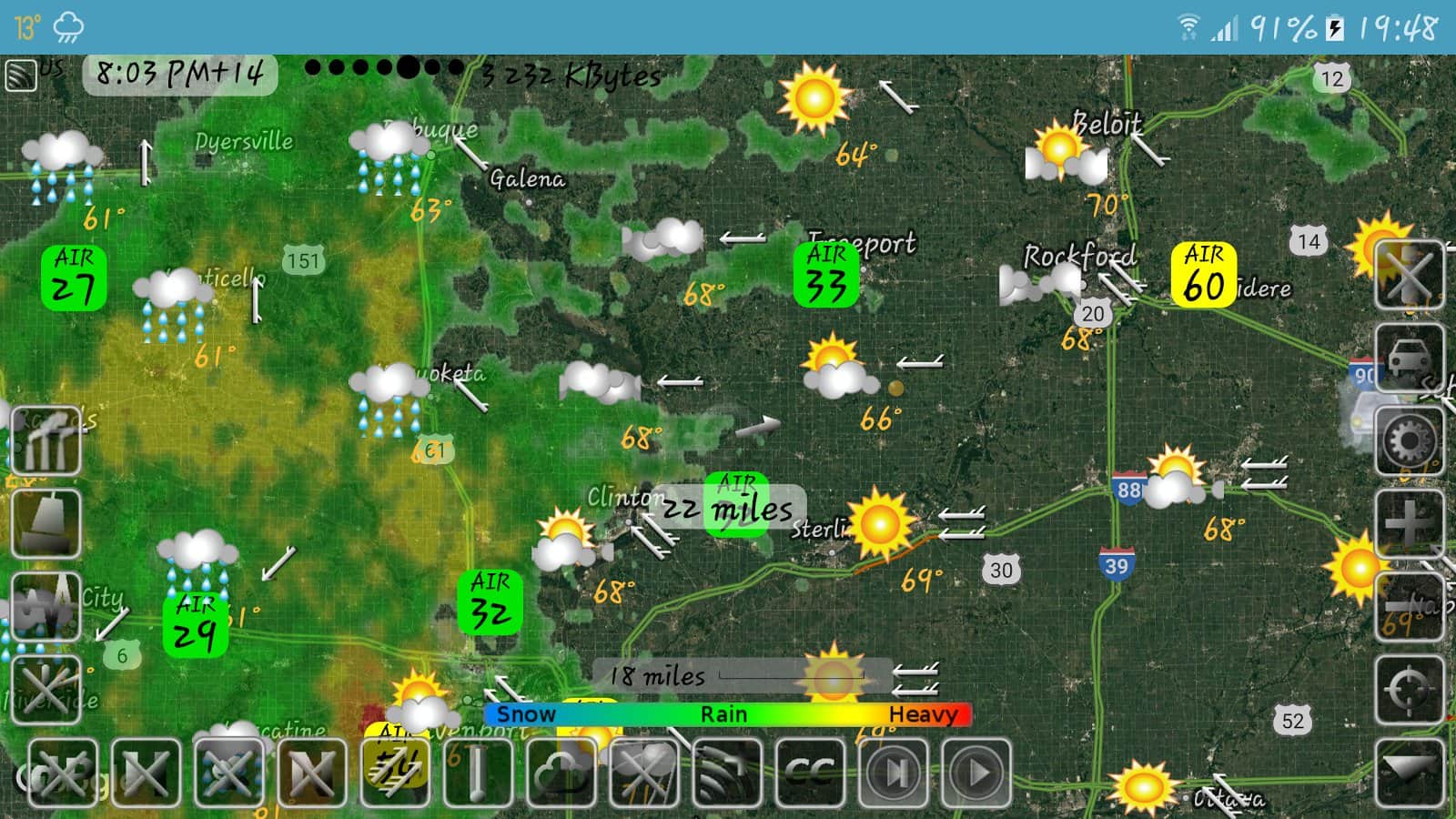This screenshot has width=1456, height=819.
Task: Tap the radar icon beside US label
Action: tap(20, 75)
